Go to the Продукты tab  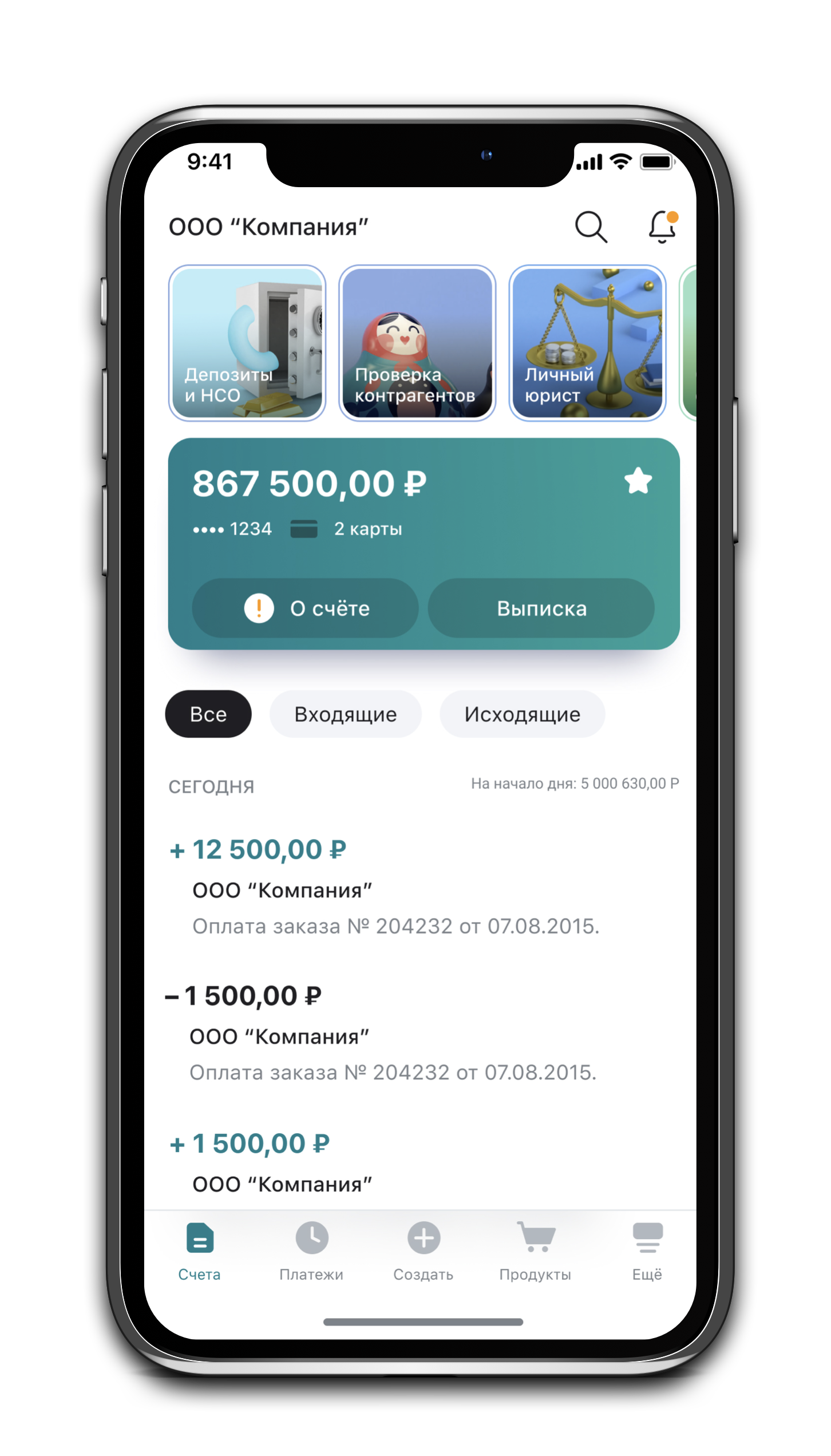tap(535, 1251)
